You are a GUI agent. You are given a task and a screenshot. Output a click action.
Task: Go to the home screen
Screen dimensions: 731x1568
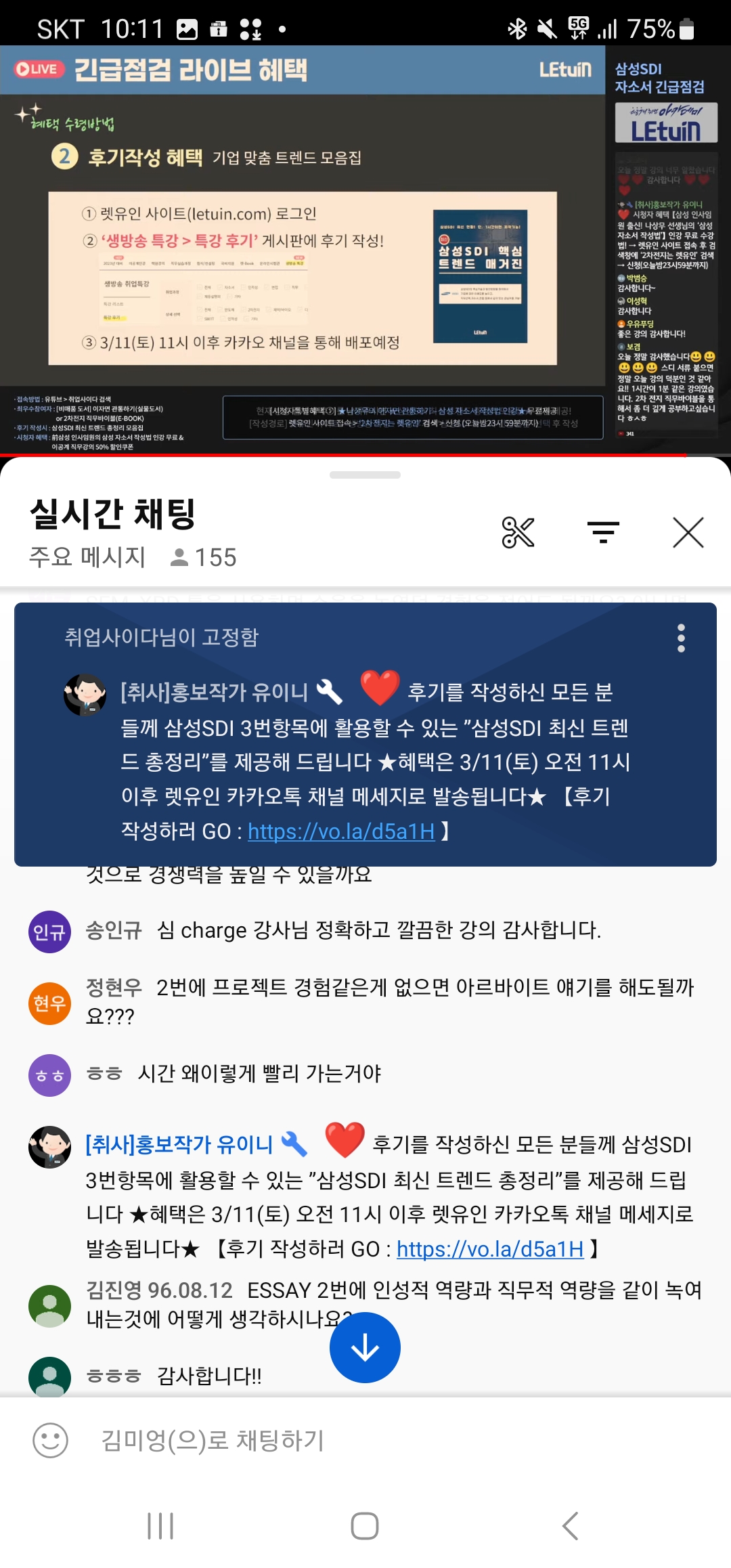point(365,1526)
